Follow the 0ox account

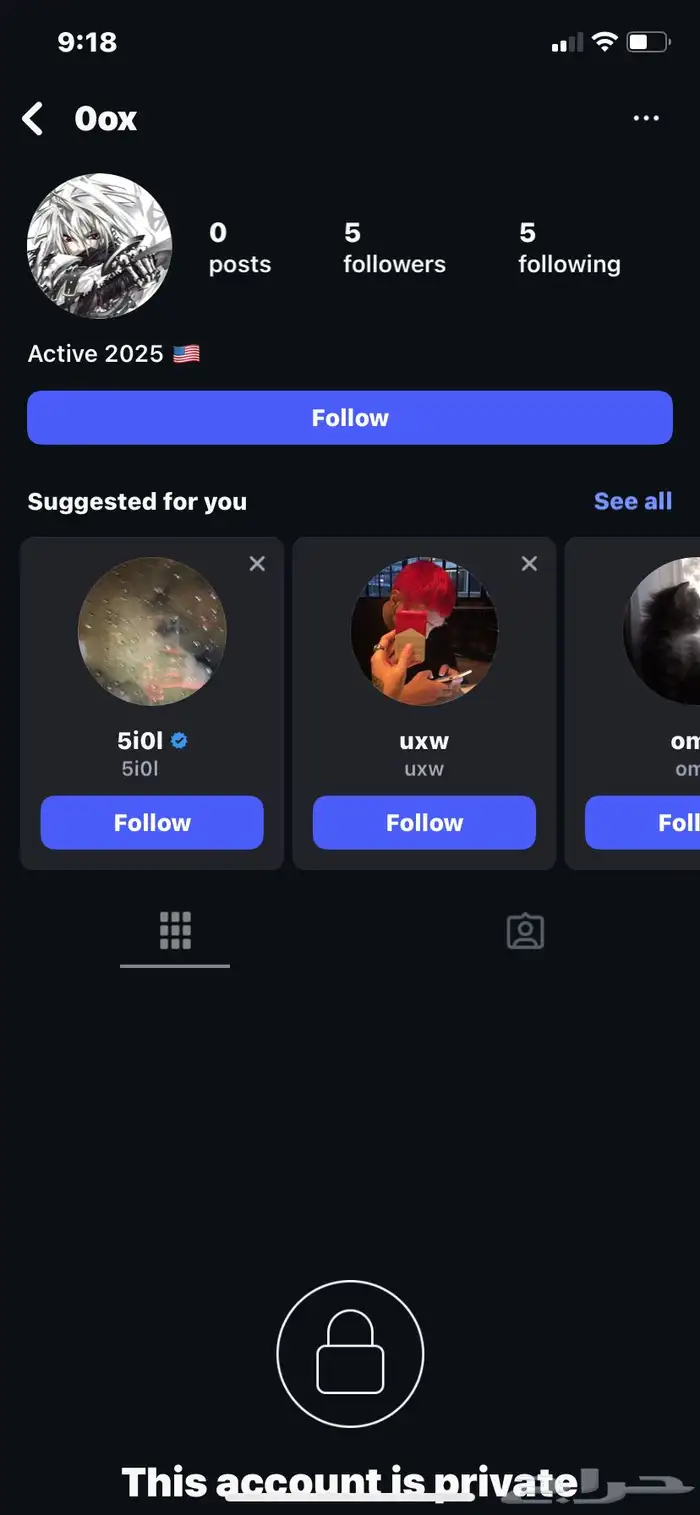click(x=349, y=418)
